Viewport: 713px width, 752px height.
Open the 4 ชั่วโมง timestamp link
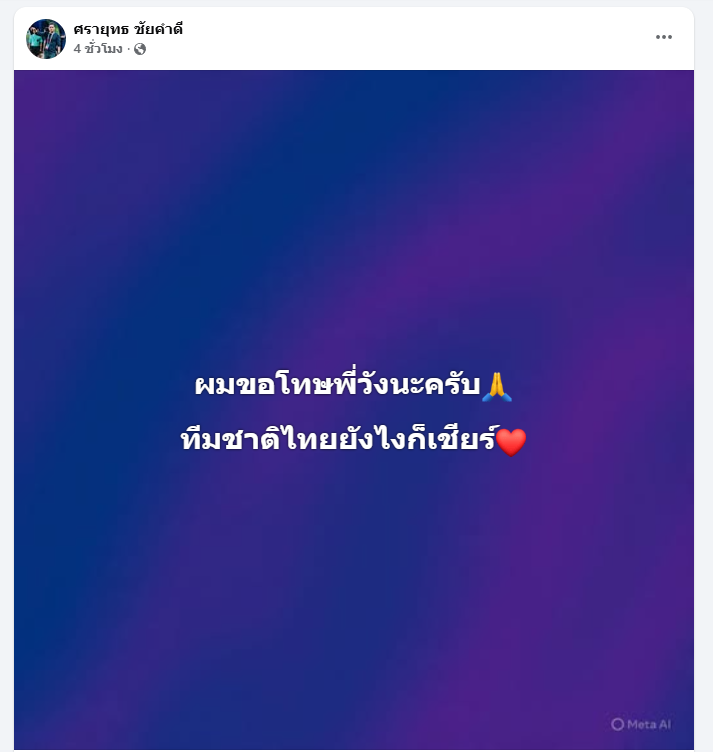pyautogui.click(x=97, y=48)
